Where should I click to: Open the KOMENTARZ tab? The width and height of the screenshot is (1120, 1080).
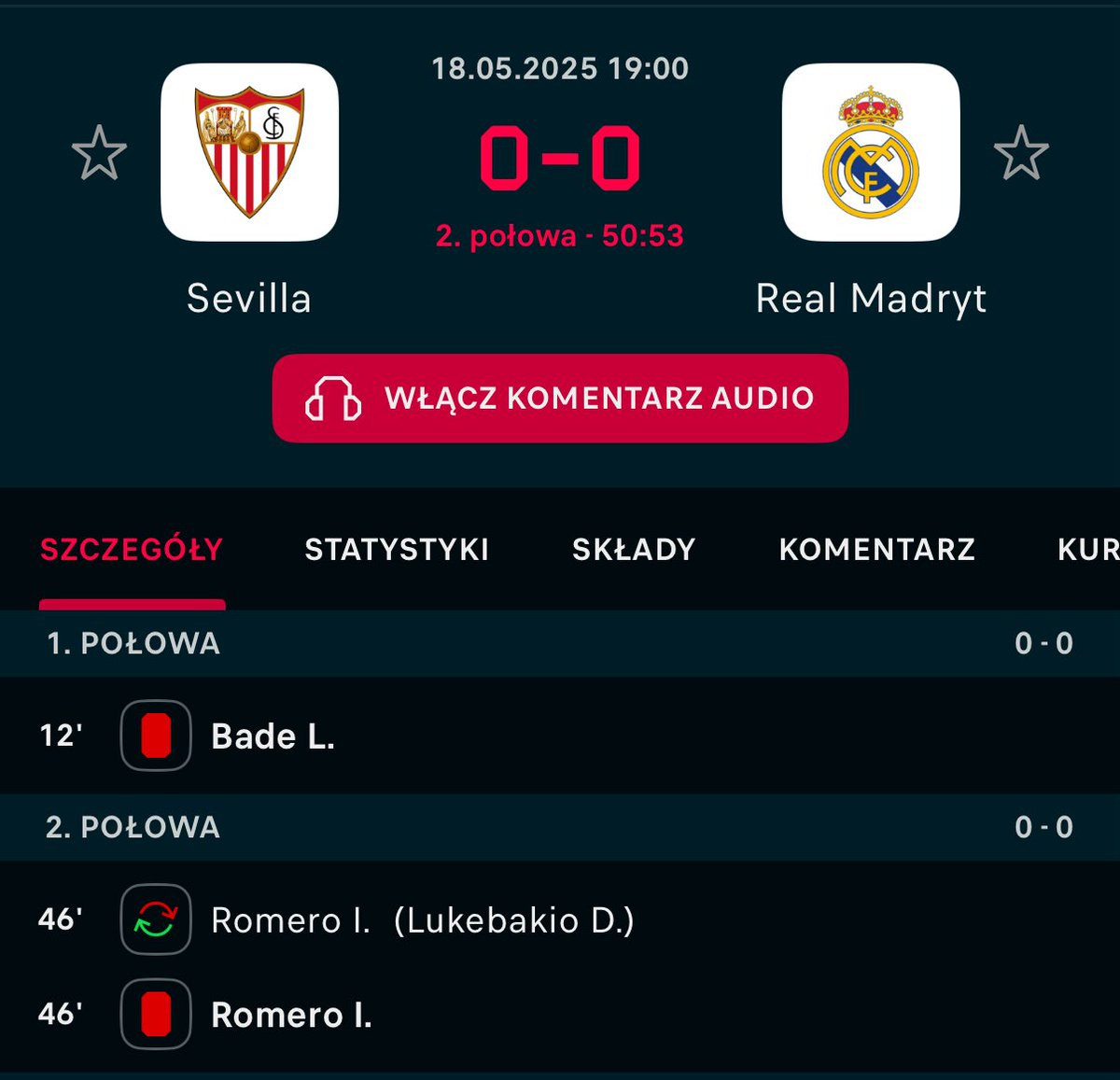(877, 549)
